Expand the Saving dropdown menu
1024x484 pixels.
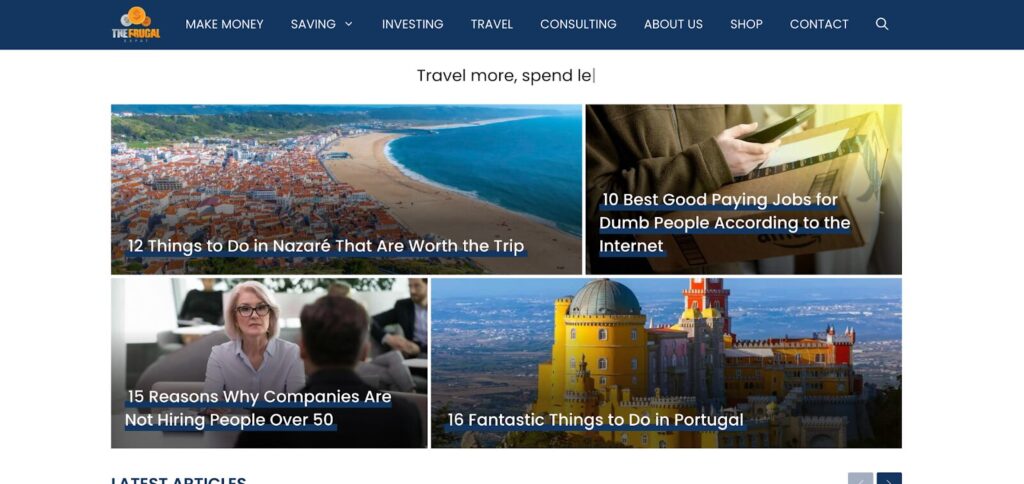coord(321,24)
